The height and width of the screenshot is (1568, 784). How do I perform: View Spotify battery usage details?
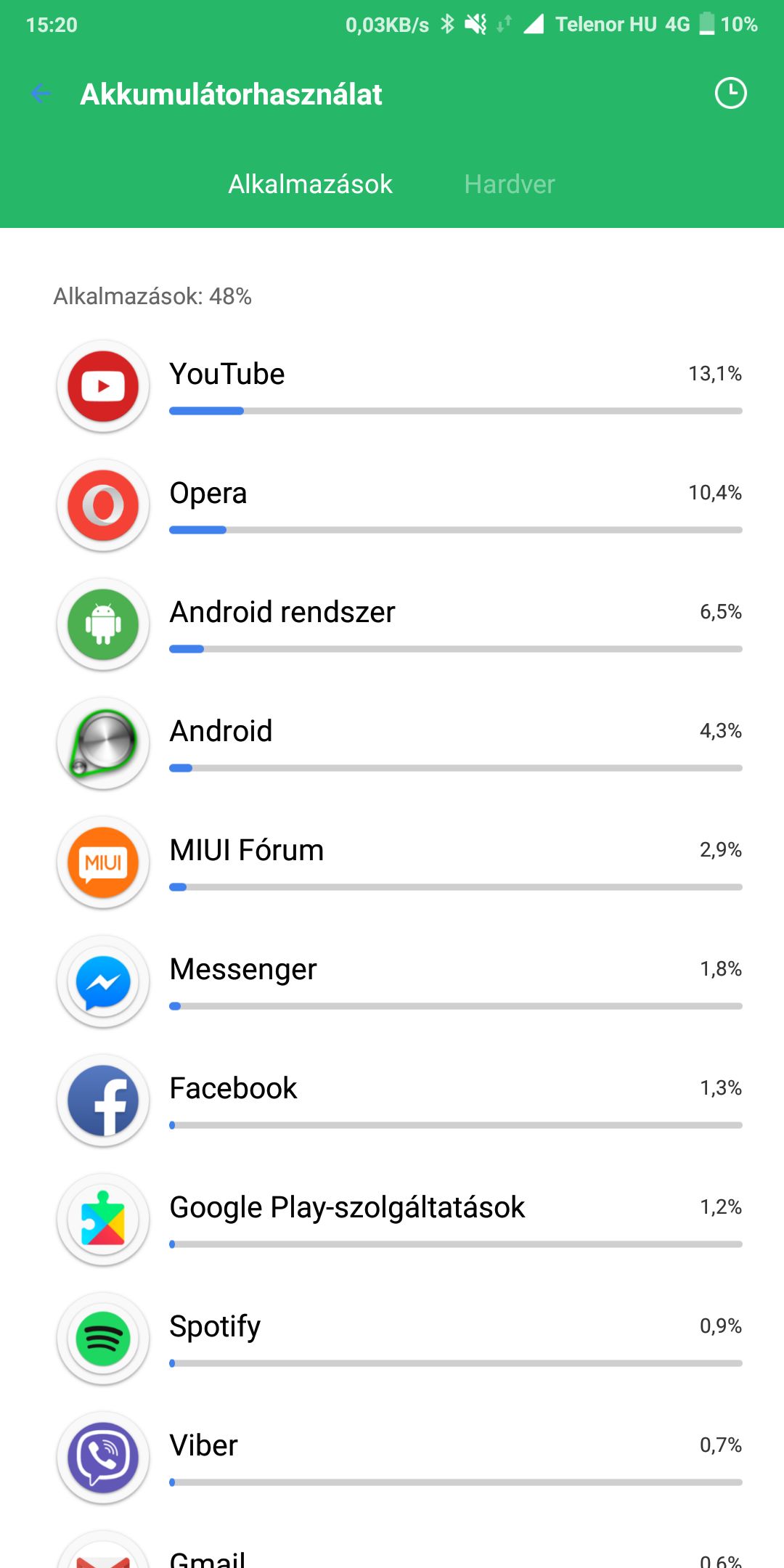coord(399,1339)
